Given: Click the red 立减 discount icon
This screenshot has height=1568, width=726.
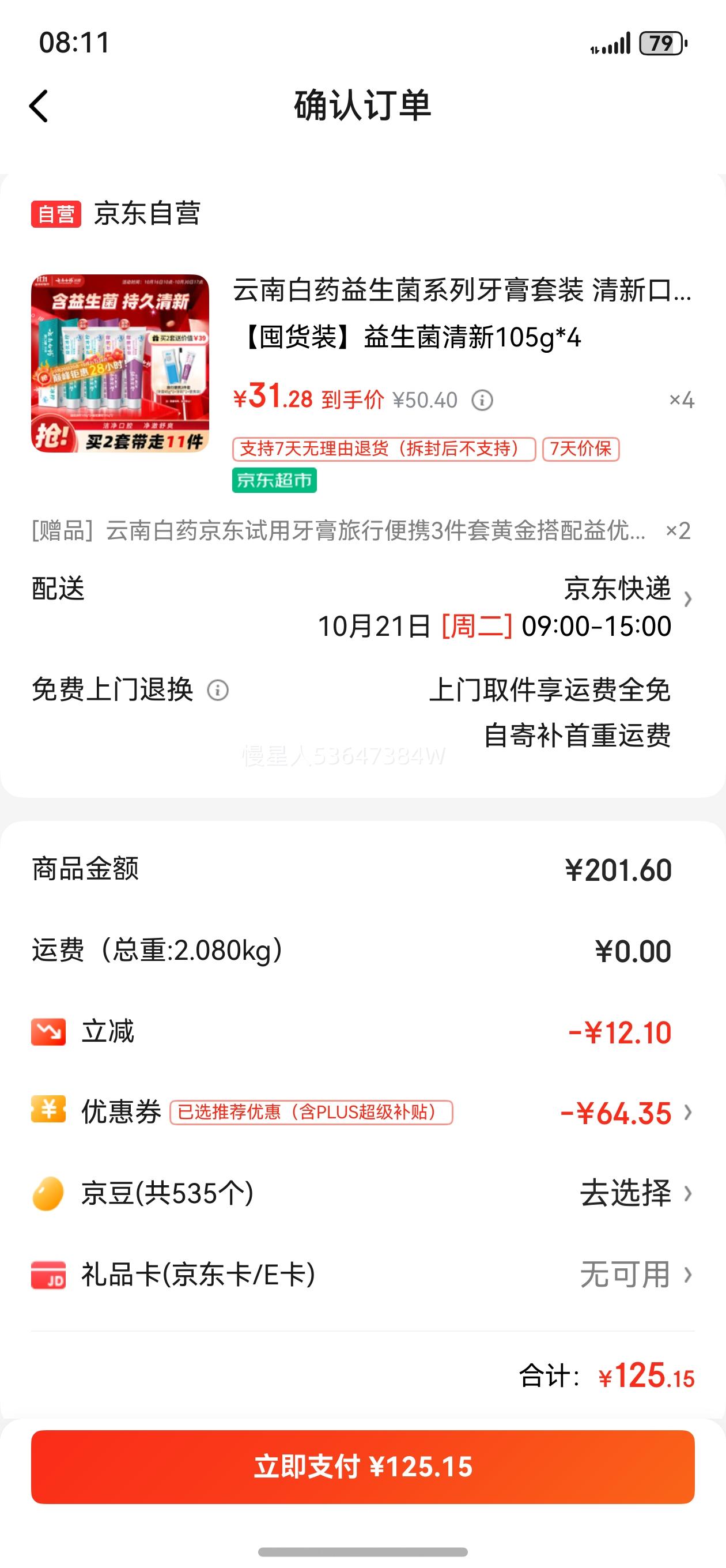Looking at the screenshot, I should [x=48, y=1031].
